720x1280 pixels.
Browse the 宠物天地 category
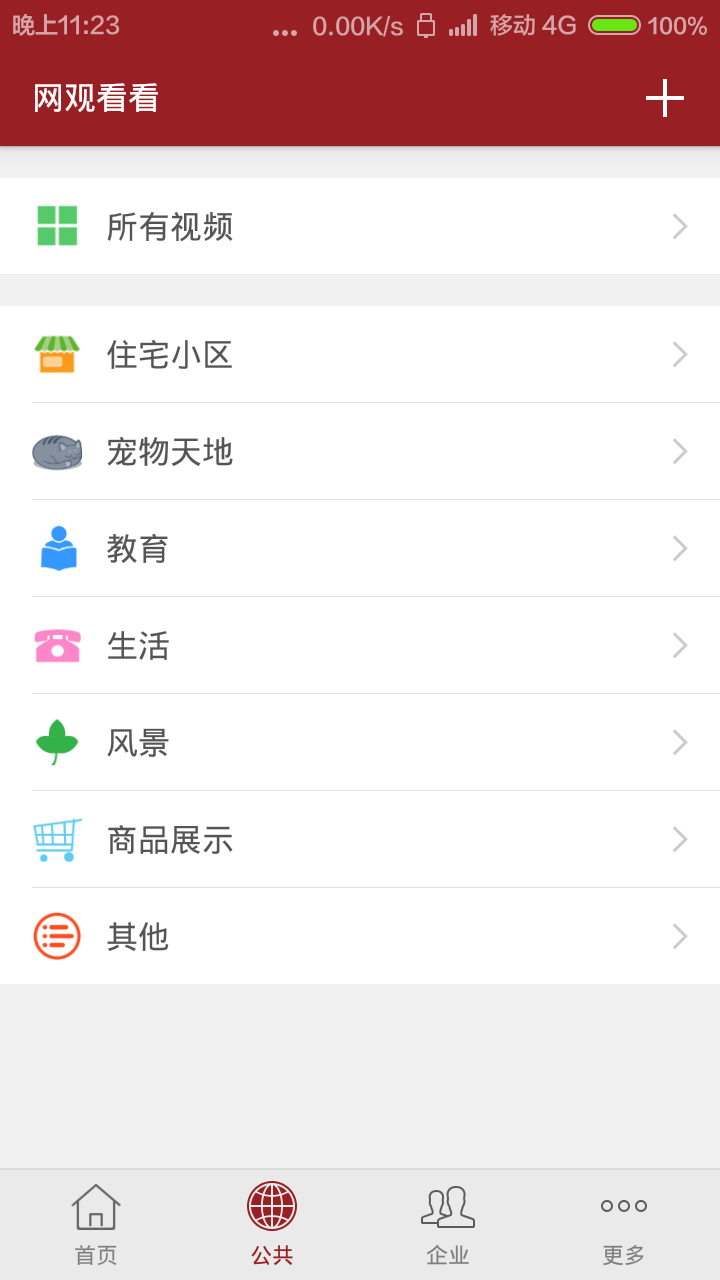[360, 452]
